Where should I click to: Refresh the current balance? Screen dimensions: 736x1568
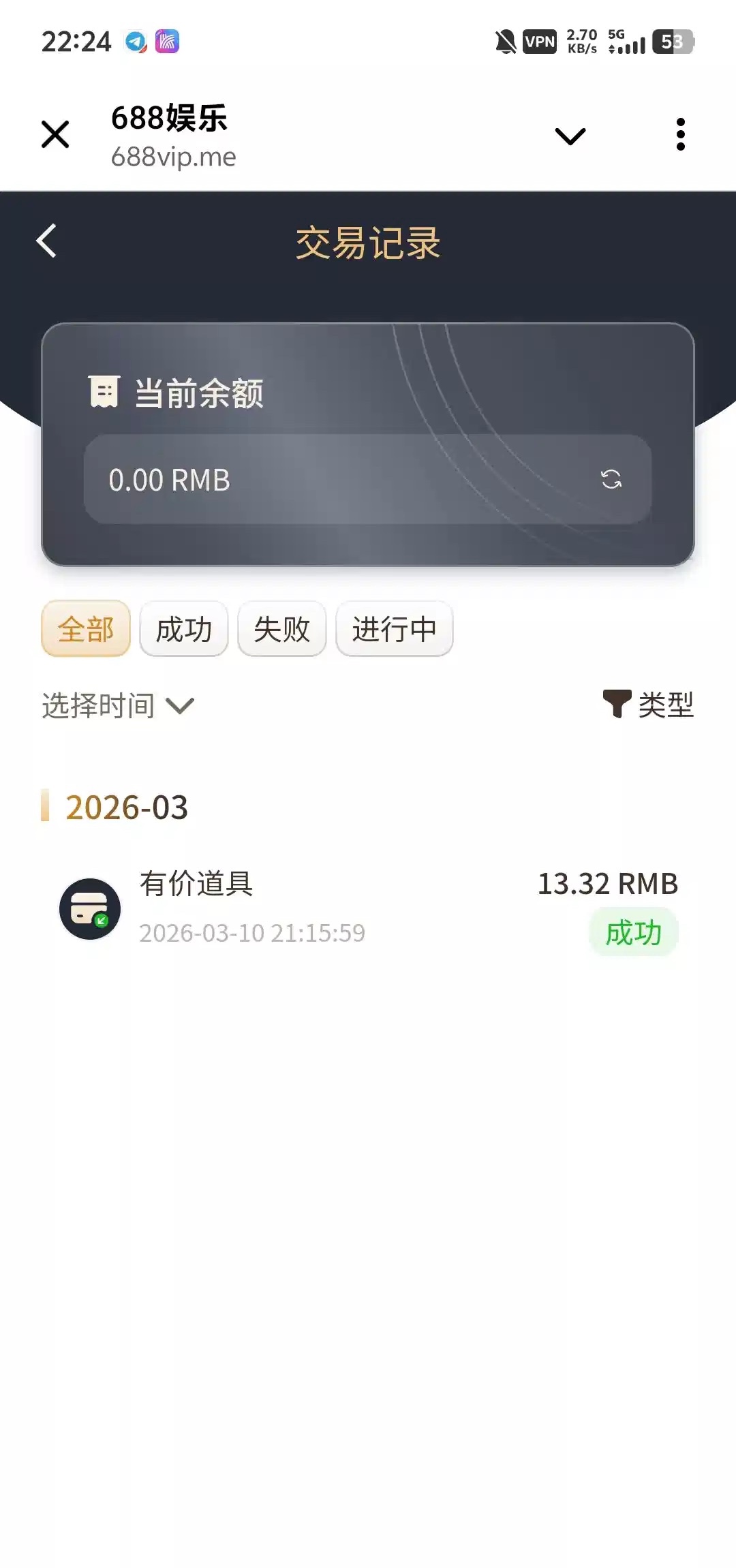pyautogui.click(x=611, y=480)
